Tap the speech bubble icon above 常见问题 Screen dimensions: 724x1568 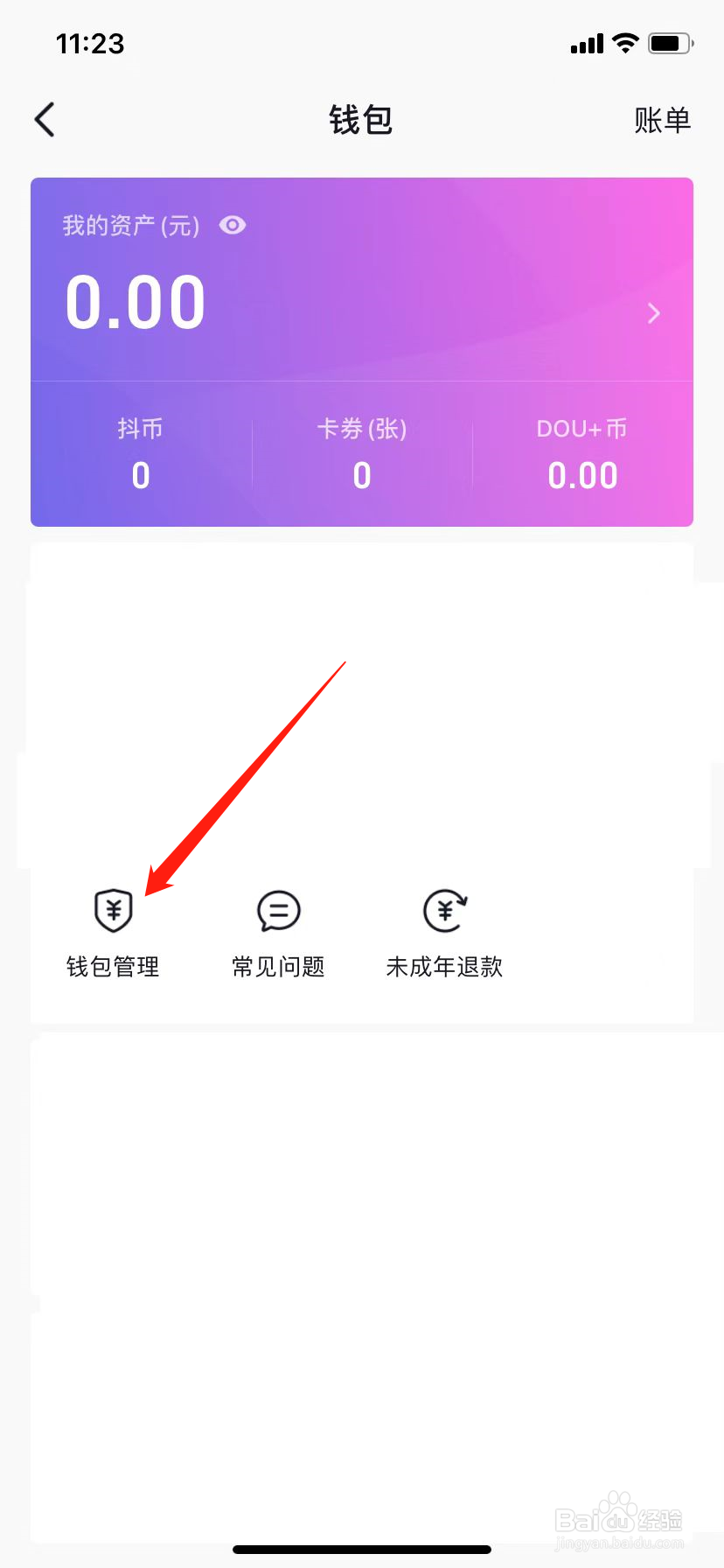pyautogui.click(x=277, y=910)
